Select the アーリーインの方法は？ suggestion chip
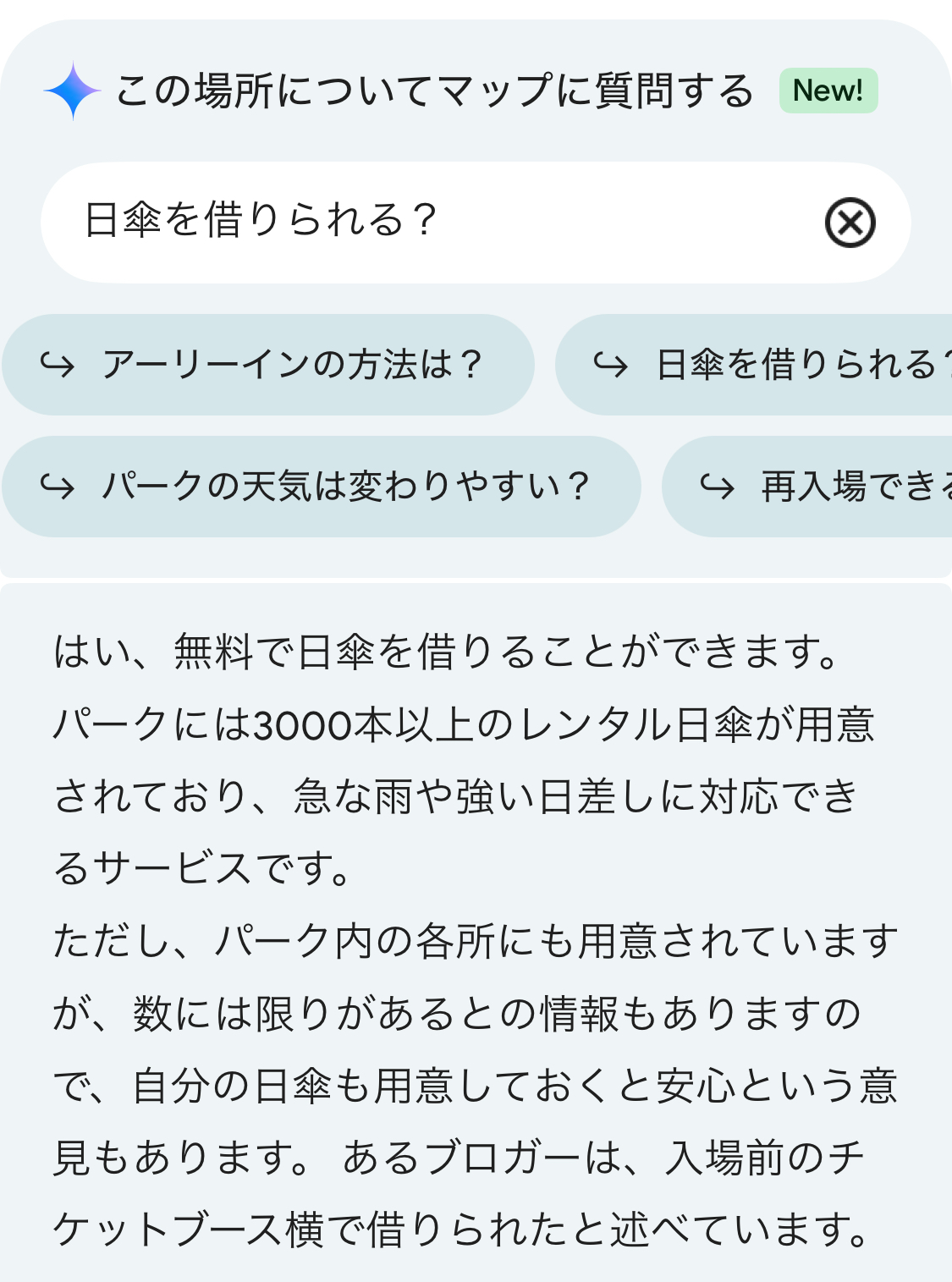 click(269, 365)
